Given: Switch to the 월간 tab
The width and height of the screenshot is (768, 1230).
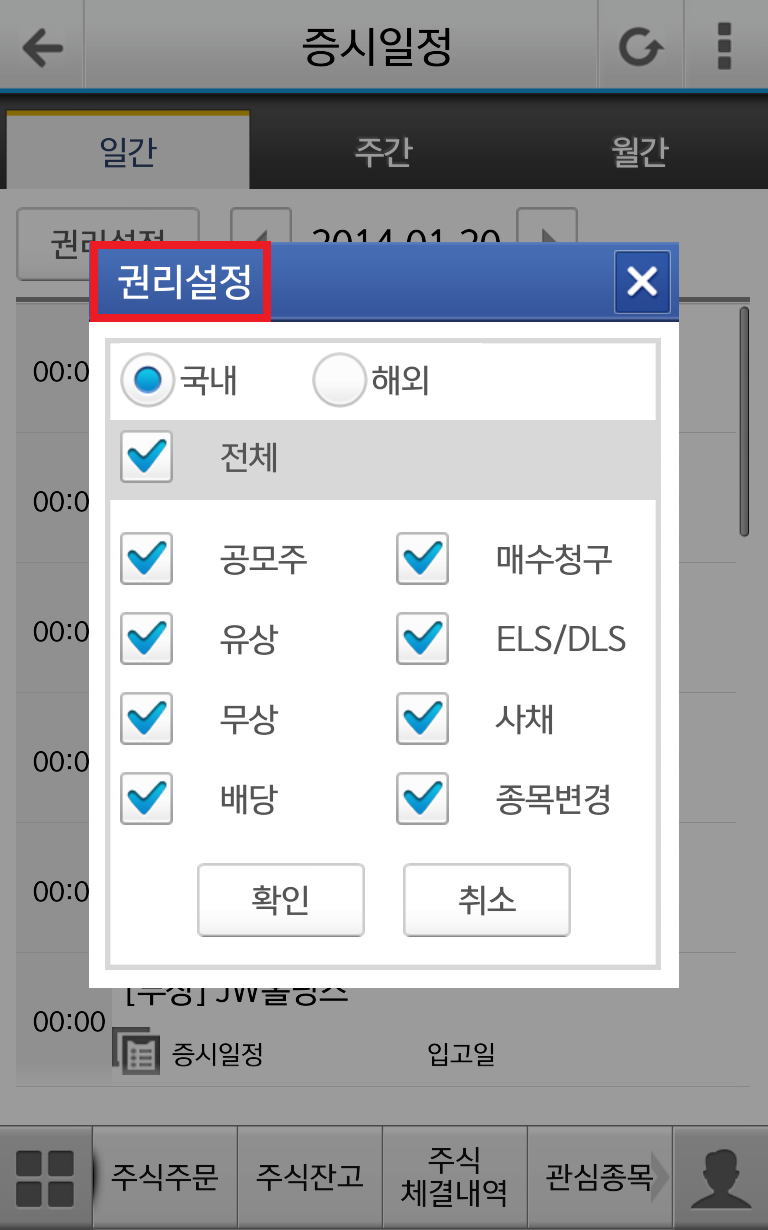Looking at the screenshot, I should point(639,152).
